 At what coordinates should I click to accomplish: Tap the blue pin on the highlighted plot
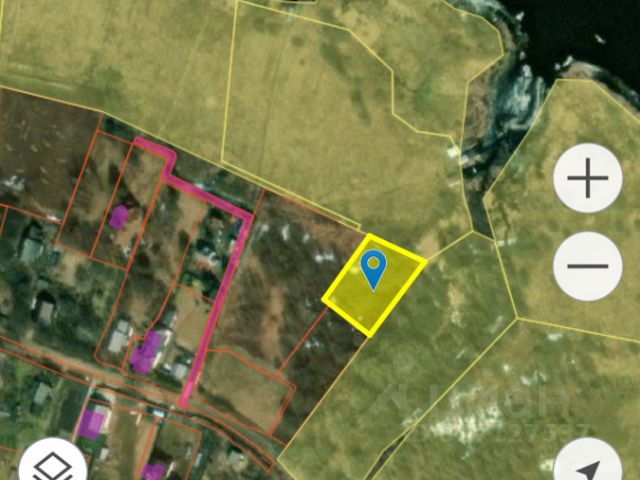tap(373, 268)
